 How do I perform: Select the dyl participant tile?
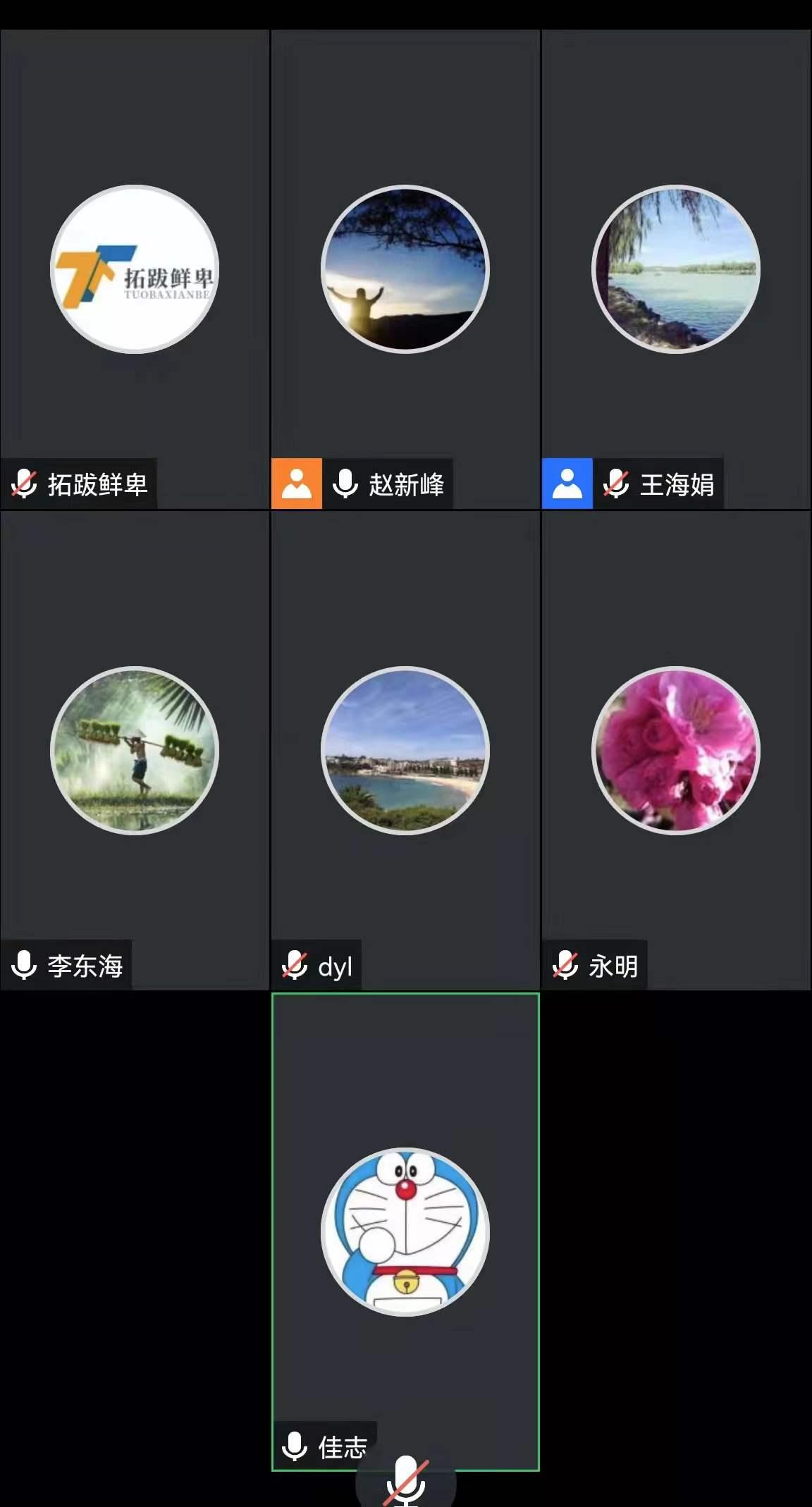pyautogui.click(x=405, y=750)
